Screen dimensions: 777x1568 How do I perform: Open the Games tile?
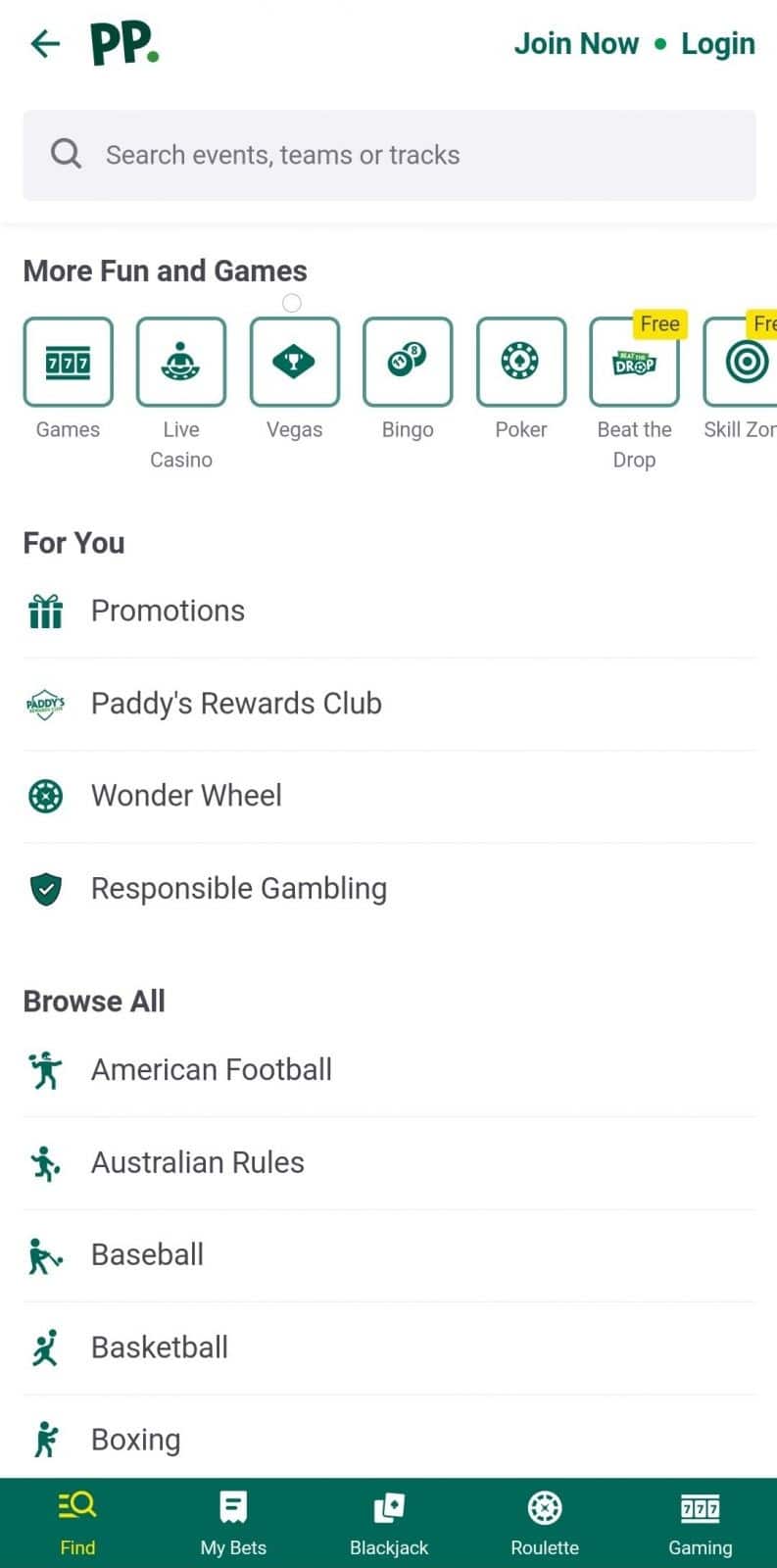pos(68,362)
